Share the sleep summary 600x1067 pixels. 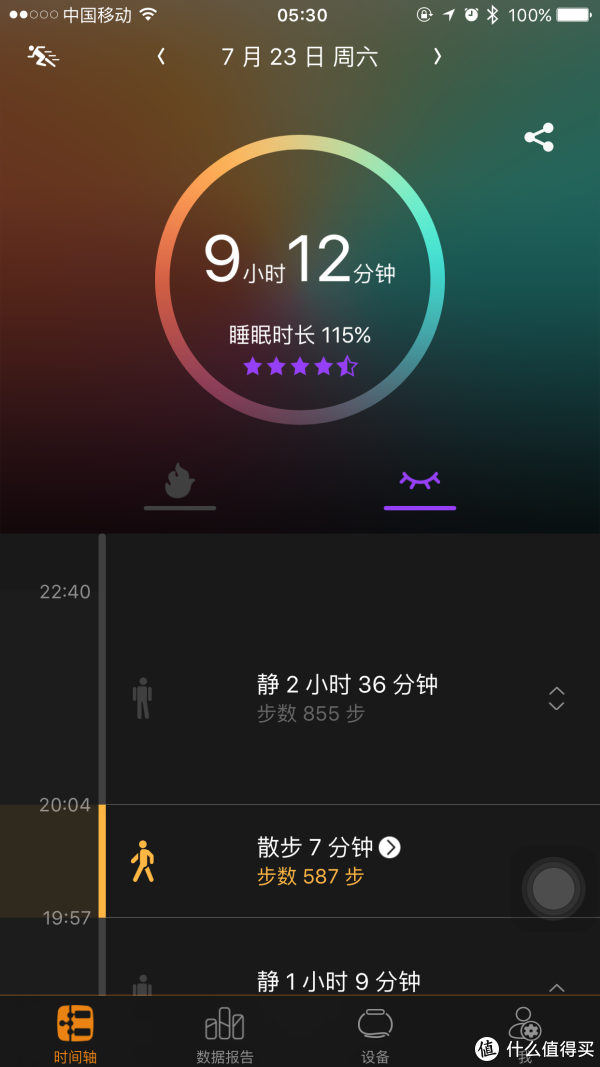pos(539,137)
